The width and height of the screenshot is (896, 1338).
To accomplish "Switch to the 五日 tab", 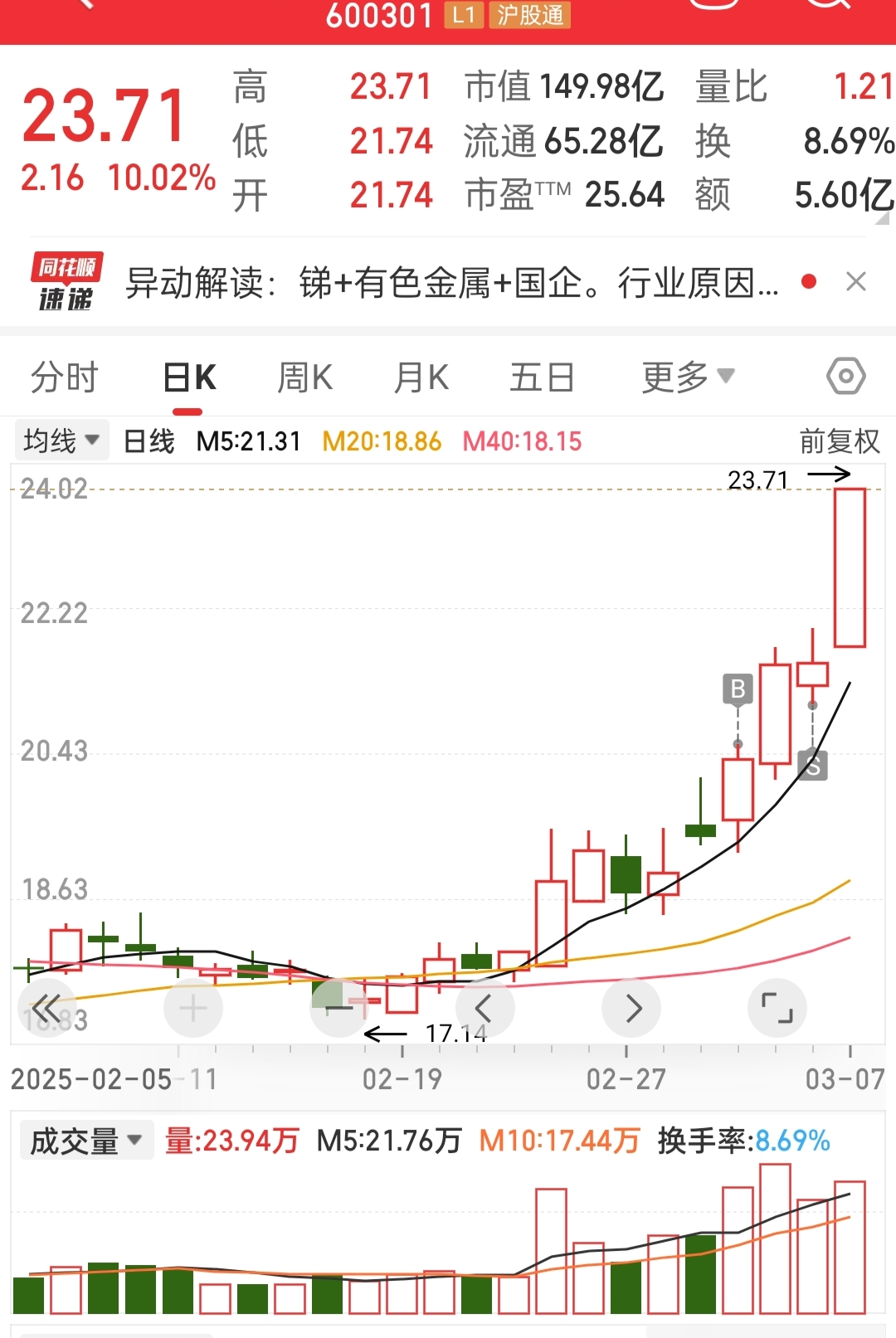I will pos(542,378).
